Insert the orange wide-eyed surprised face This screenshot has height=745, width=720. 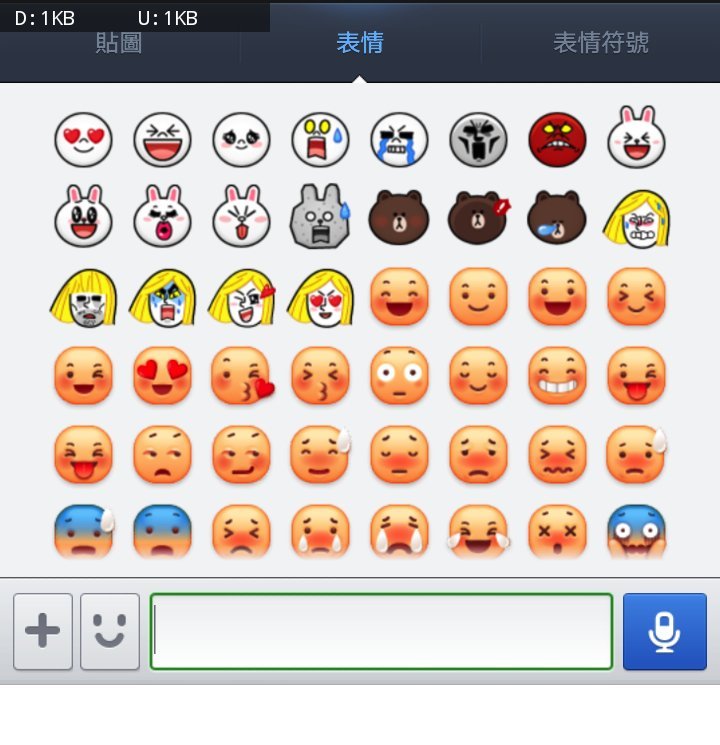tap(399, 375)
